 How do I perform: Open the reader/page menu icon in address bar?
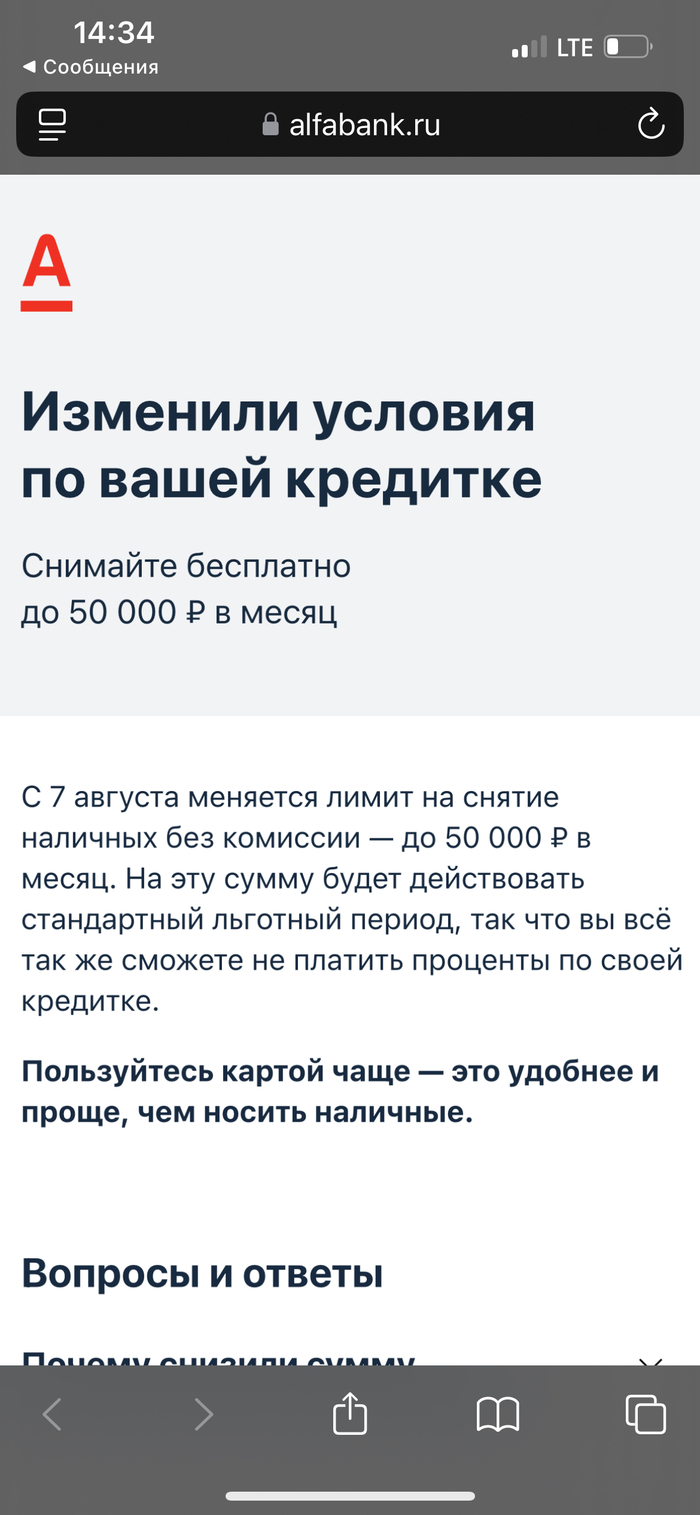(x=52, y=125)
